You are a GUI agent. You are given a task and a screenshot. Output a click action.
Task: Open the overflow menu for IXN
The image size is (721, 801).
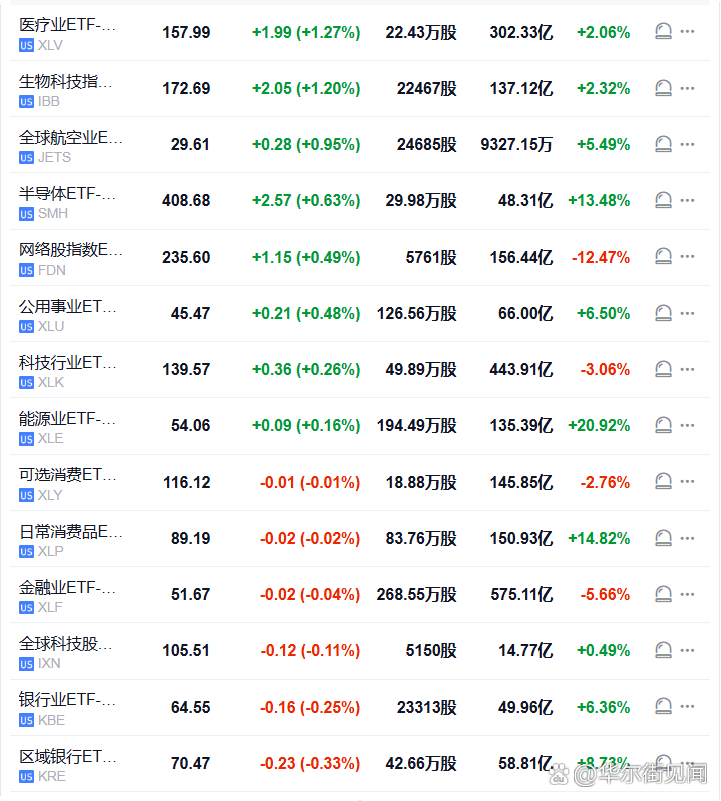687,650
